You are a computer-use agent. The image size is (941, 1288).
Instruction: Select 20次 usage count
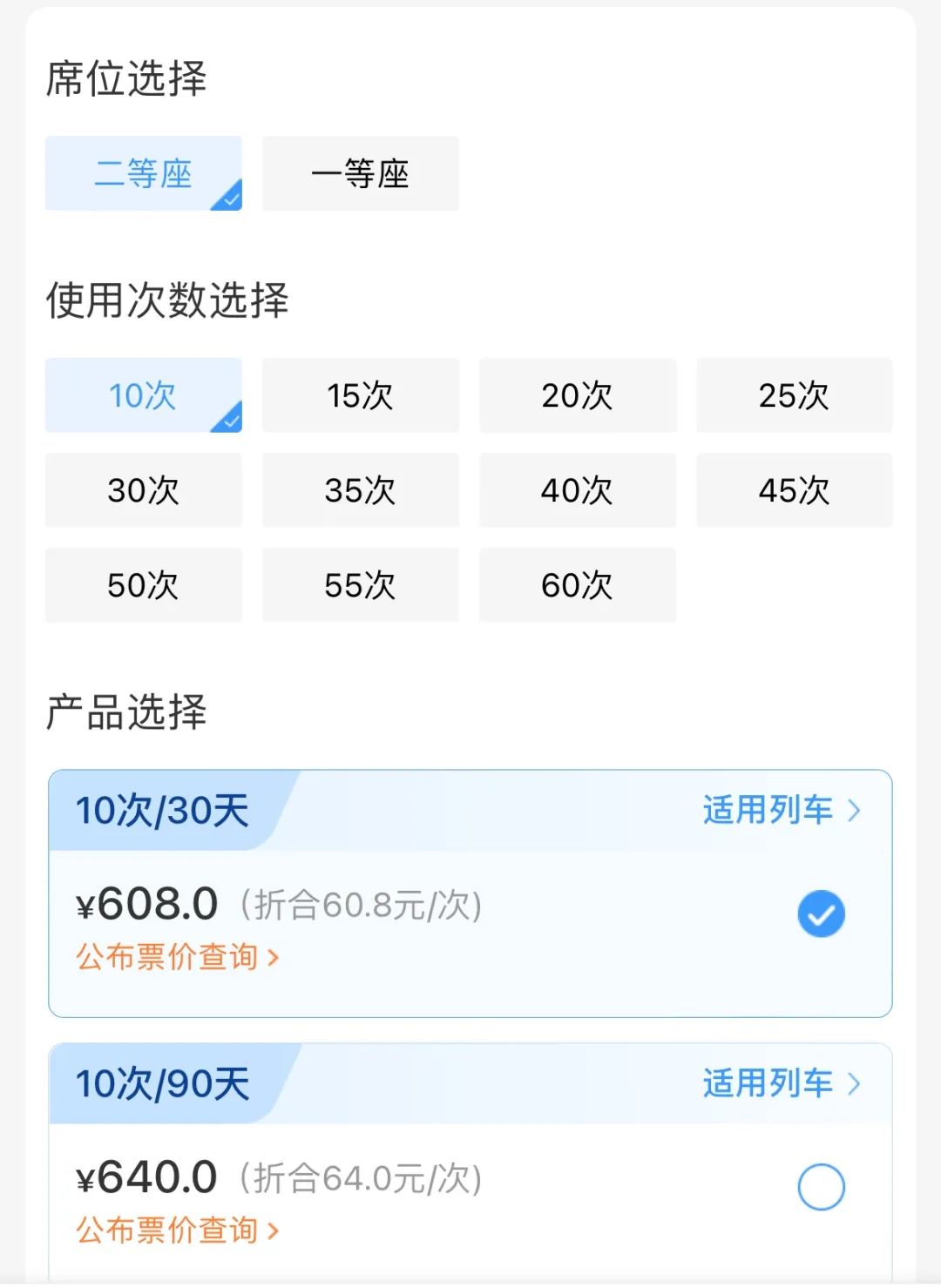point(577,395)
